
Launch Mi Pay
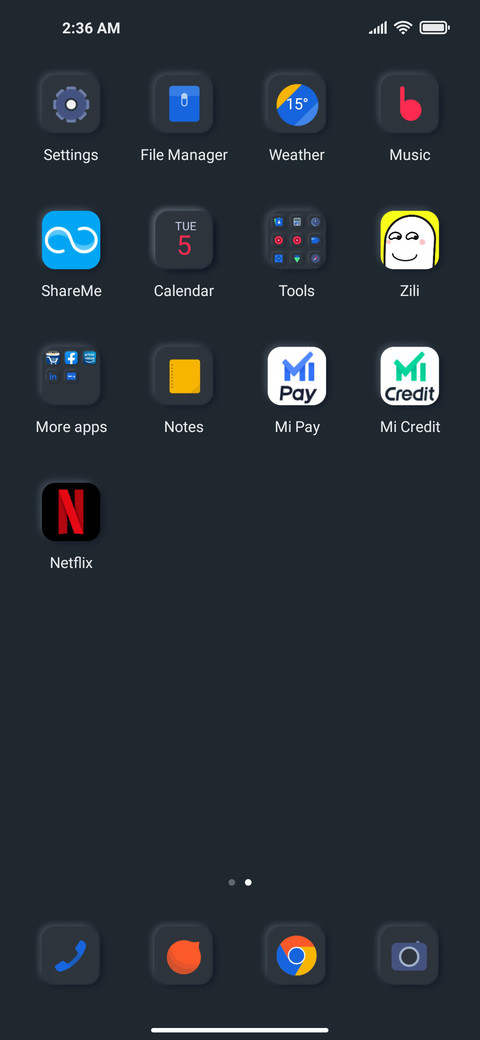[x=296, y=376]
